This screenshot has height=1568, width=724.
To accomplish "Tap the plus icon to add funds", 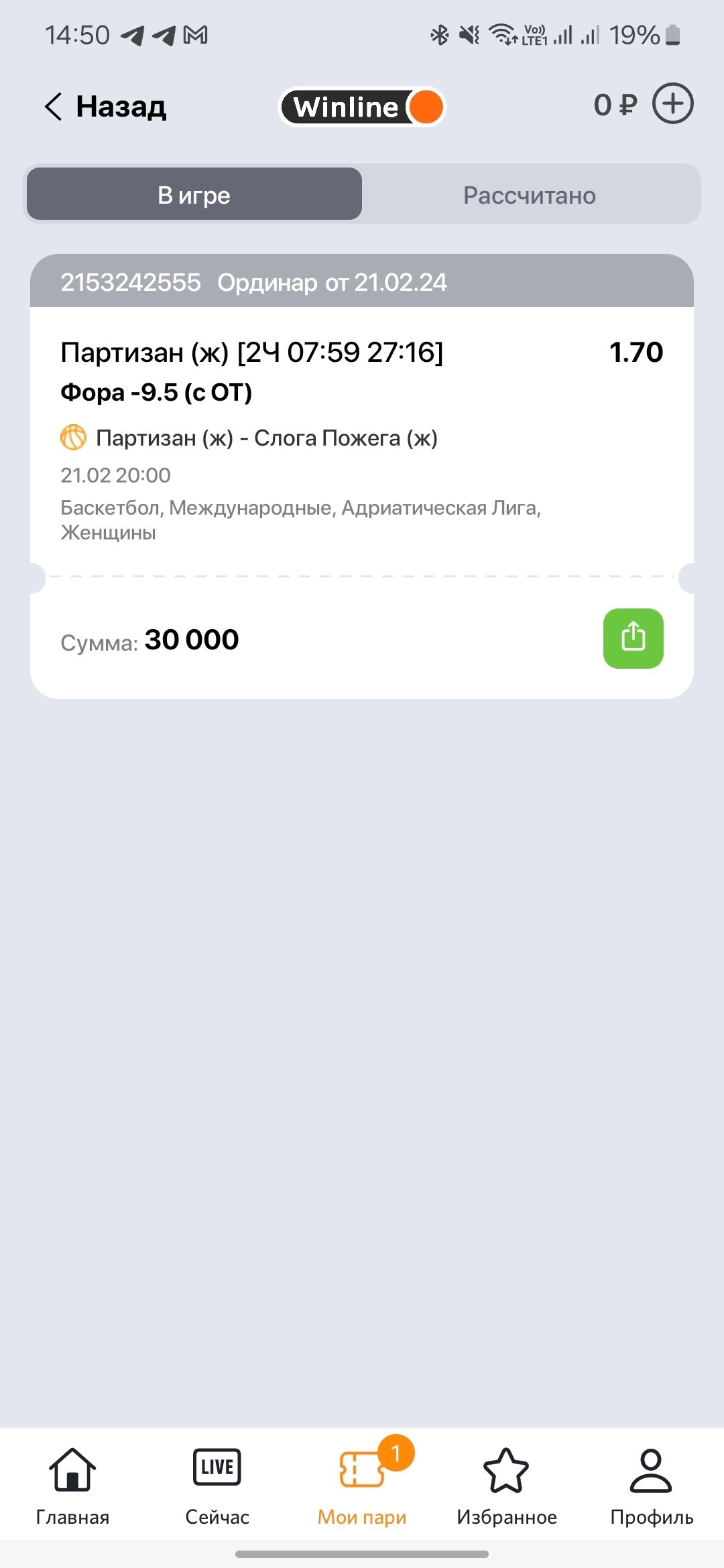I will pyautogui.click(x=672, y=104).
